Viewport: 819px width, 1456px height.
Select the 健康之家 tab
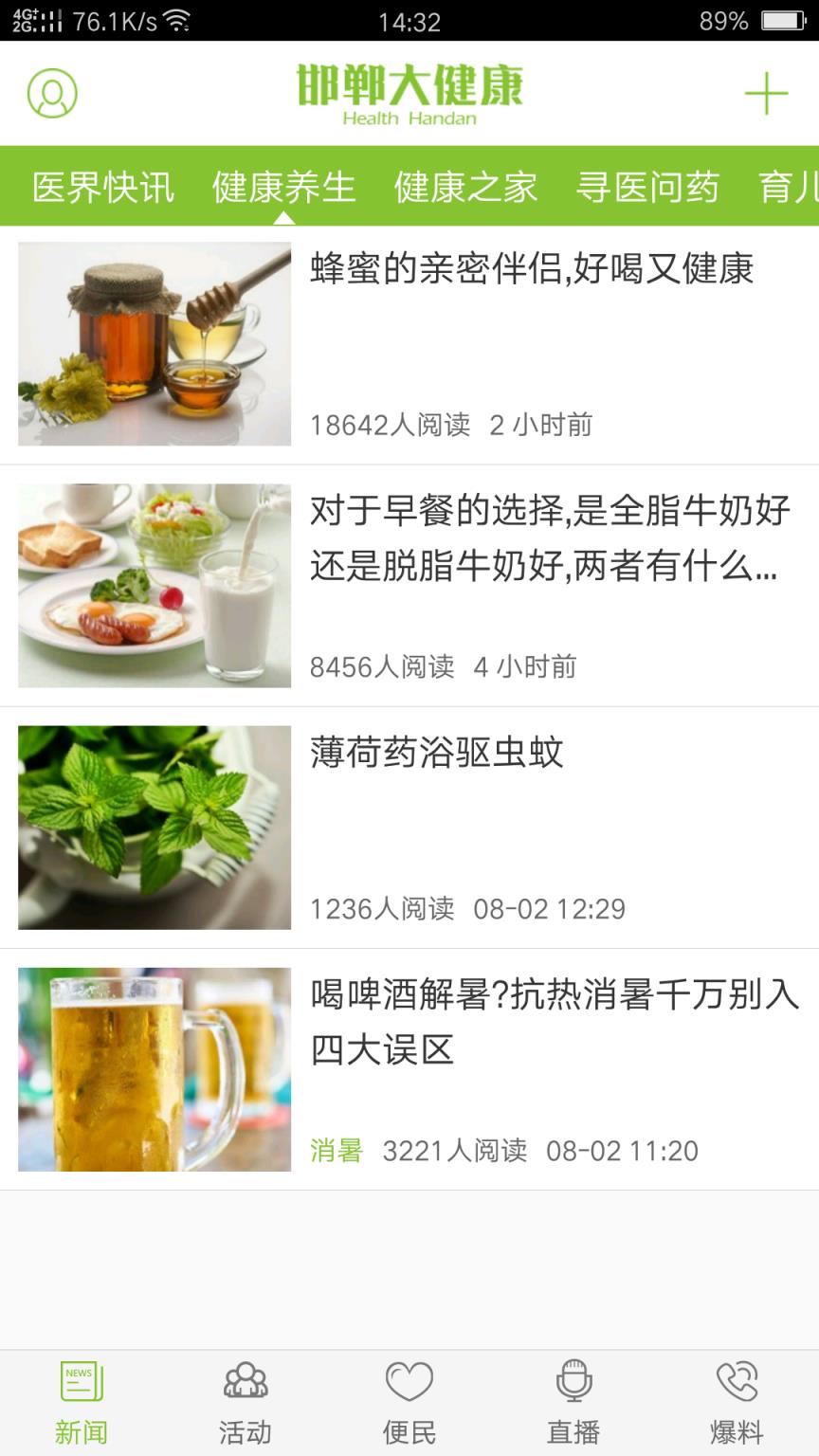click(x=464, y=188)
